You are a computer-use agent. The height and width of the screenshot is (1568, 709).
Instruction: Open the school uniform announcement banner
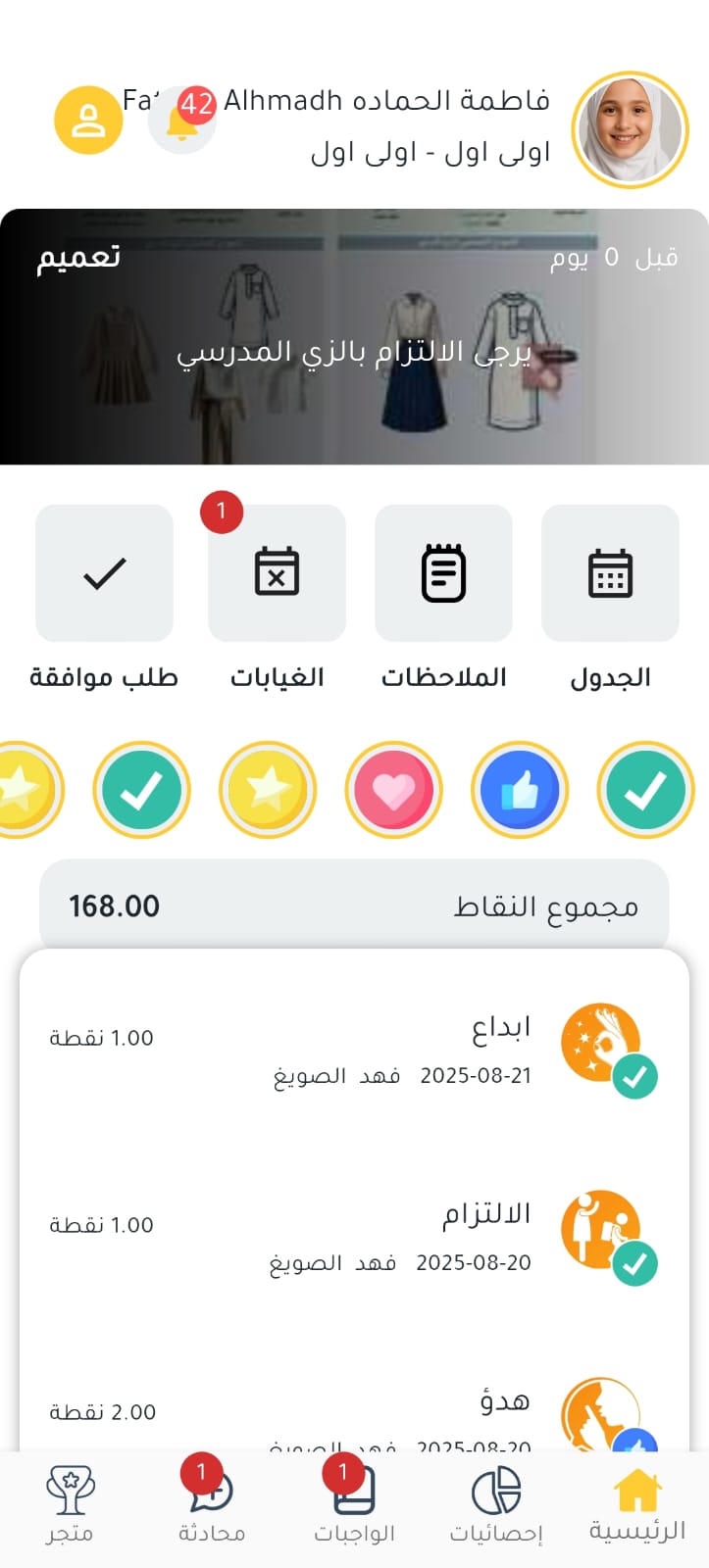pyautogui.click(x=354, y=336)
